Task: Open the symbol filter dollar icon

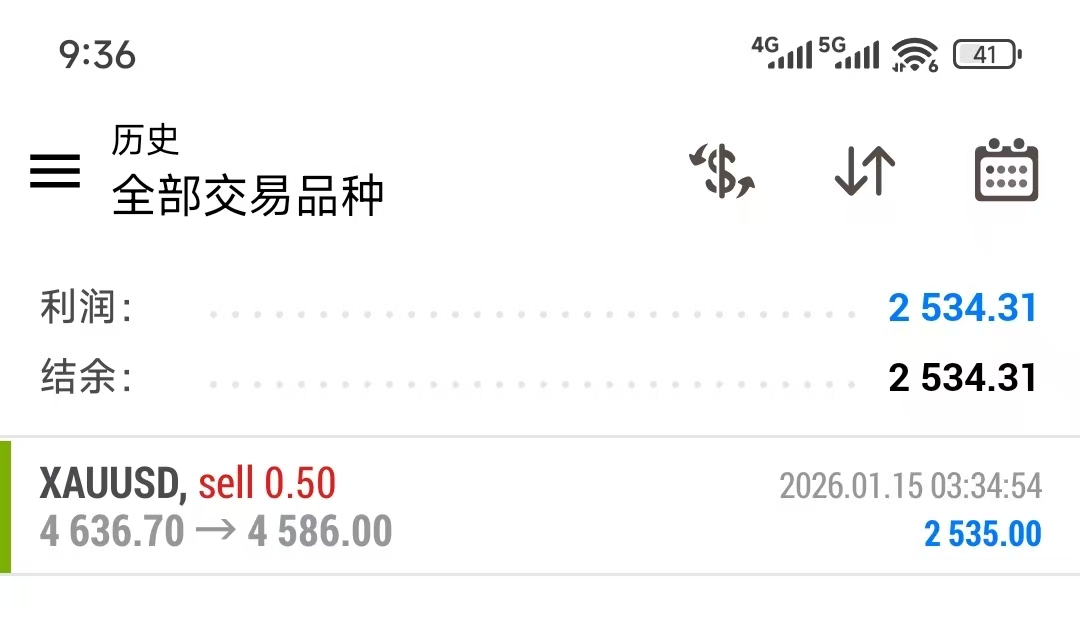Action: 722,172
